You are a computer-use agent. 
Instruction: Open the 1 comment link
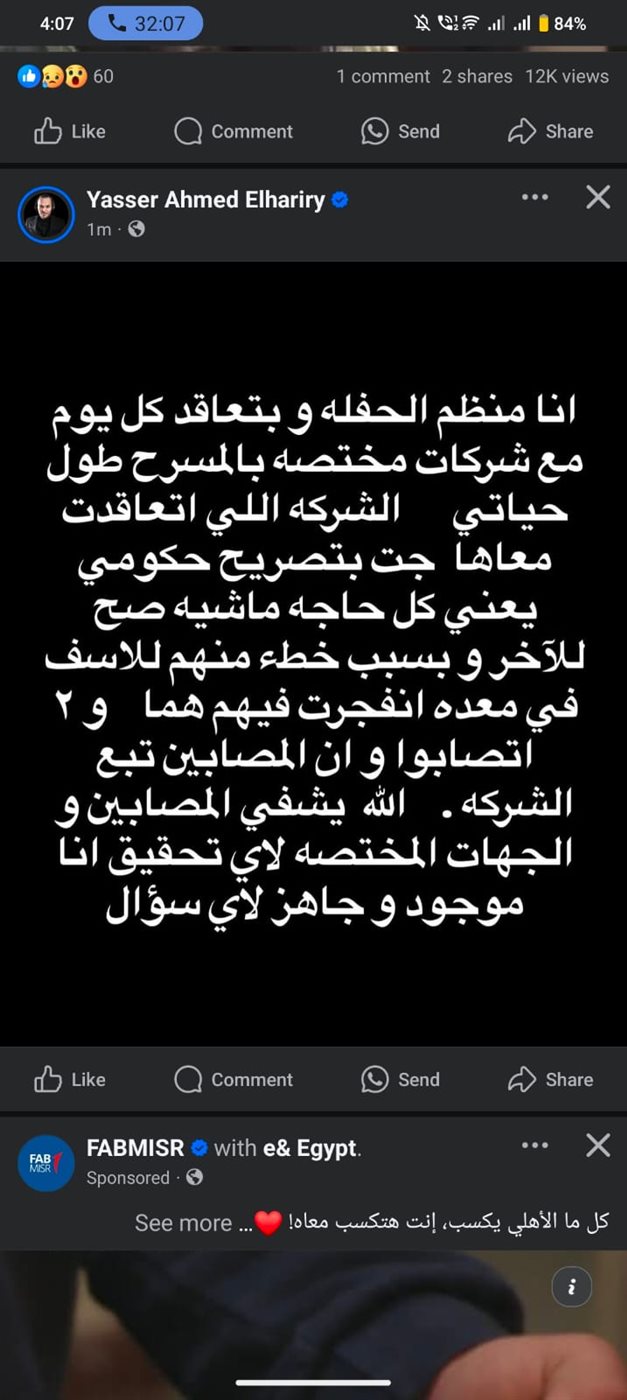pos(383,76)
